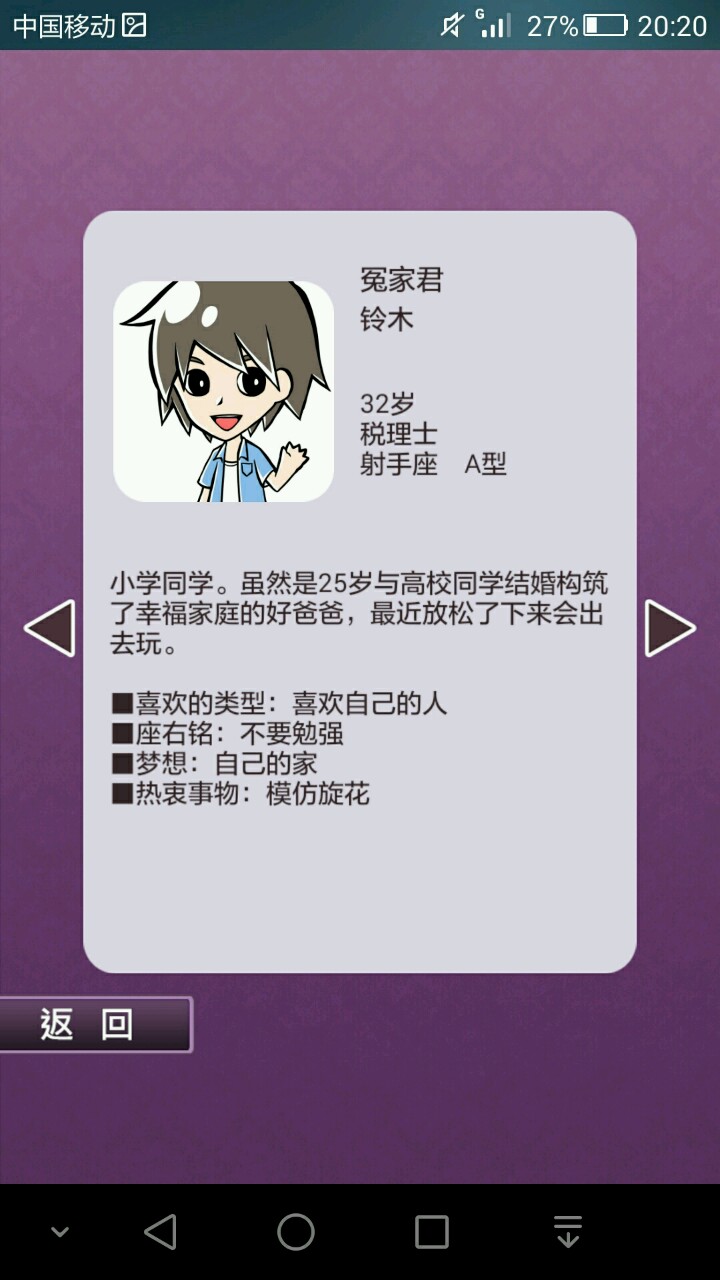Show the next character profile
720x1280 pixels.
click(x=669, y=628)
